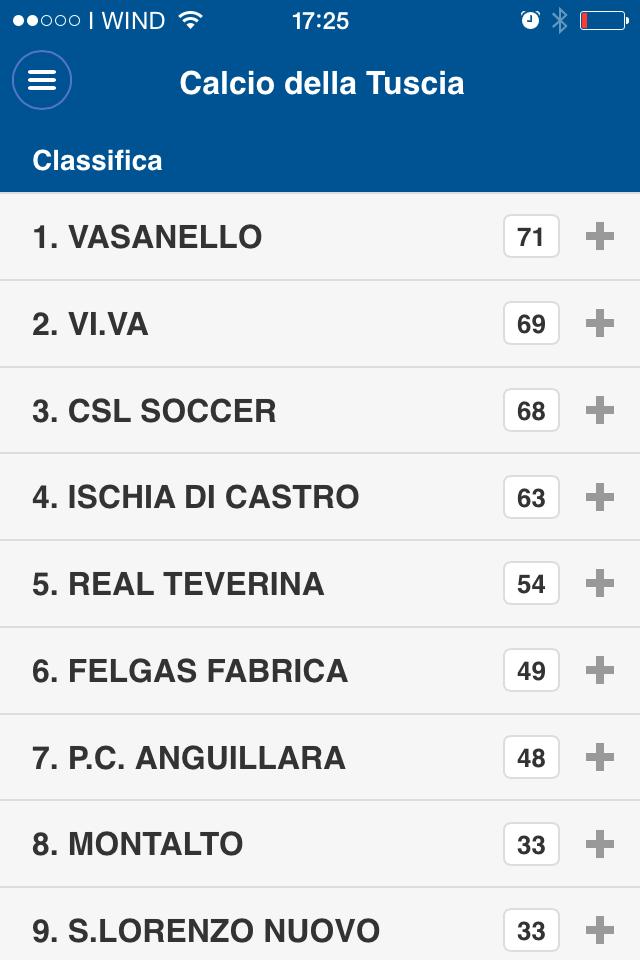
Task: Expand ISCHIA DI CASTRO standings details
Action: (x=599, y=497)
